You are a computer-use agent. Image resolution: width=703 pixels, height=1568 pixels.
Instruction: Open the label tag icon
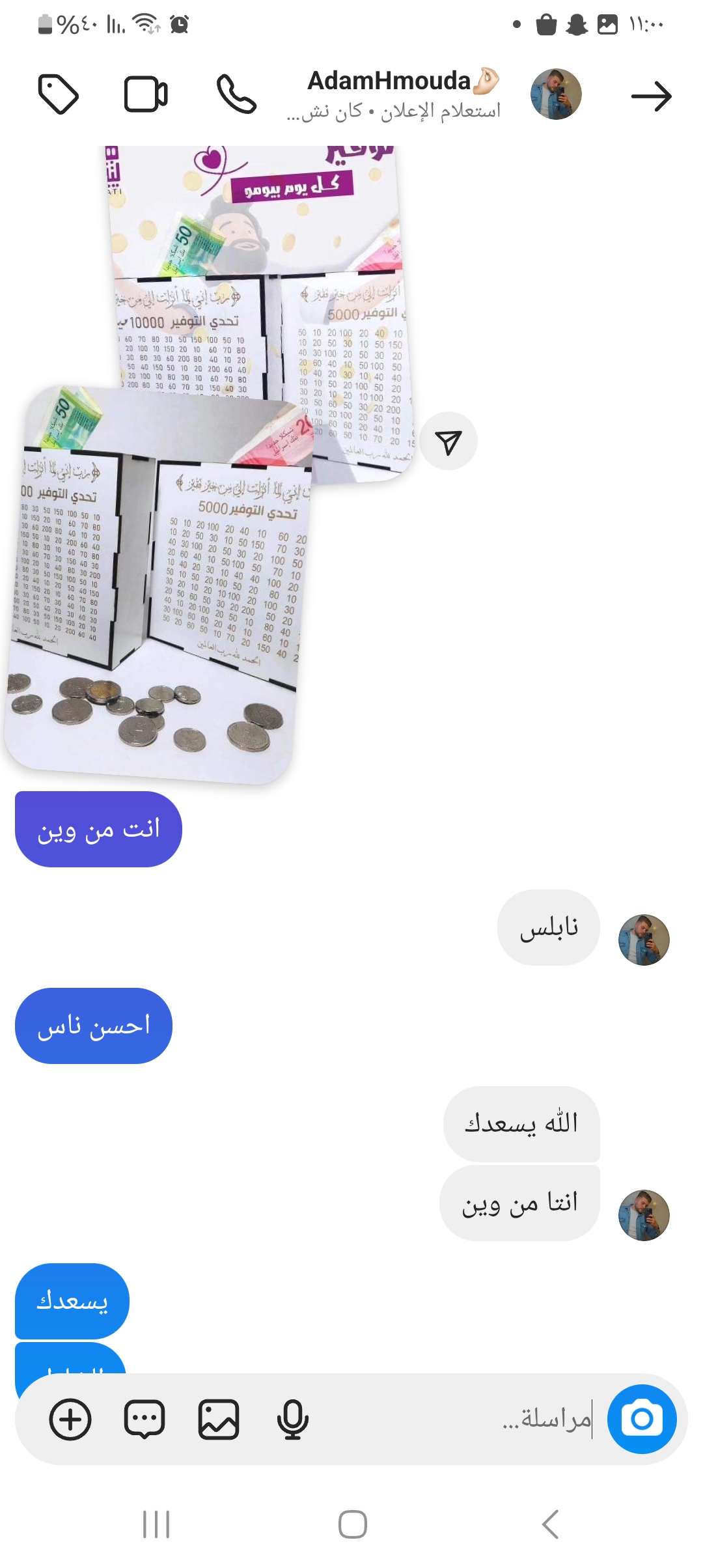[59, 95]
